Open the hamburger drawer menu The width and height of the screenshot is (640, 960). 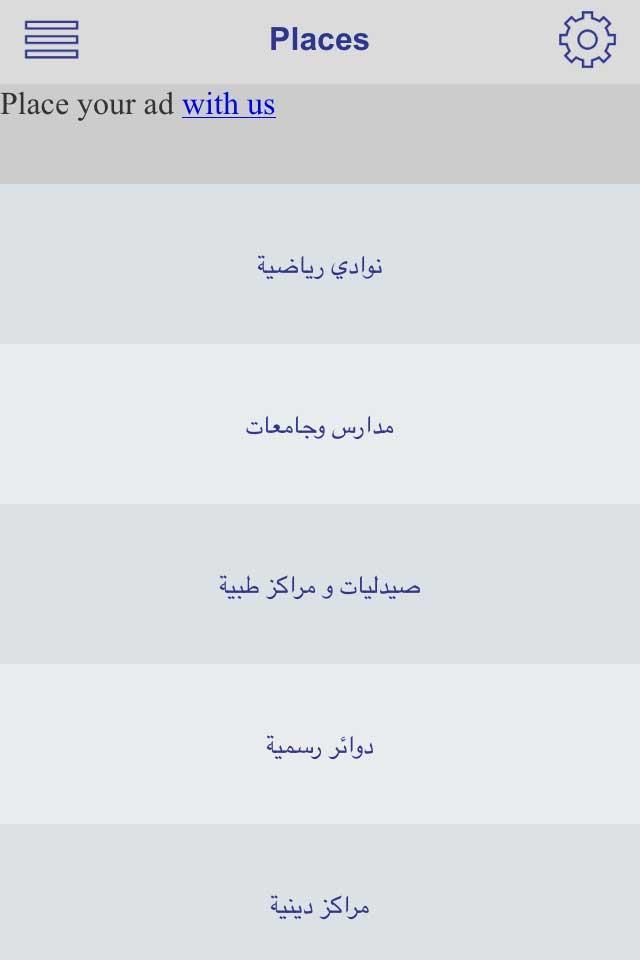coord(51,40)
